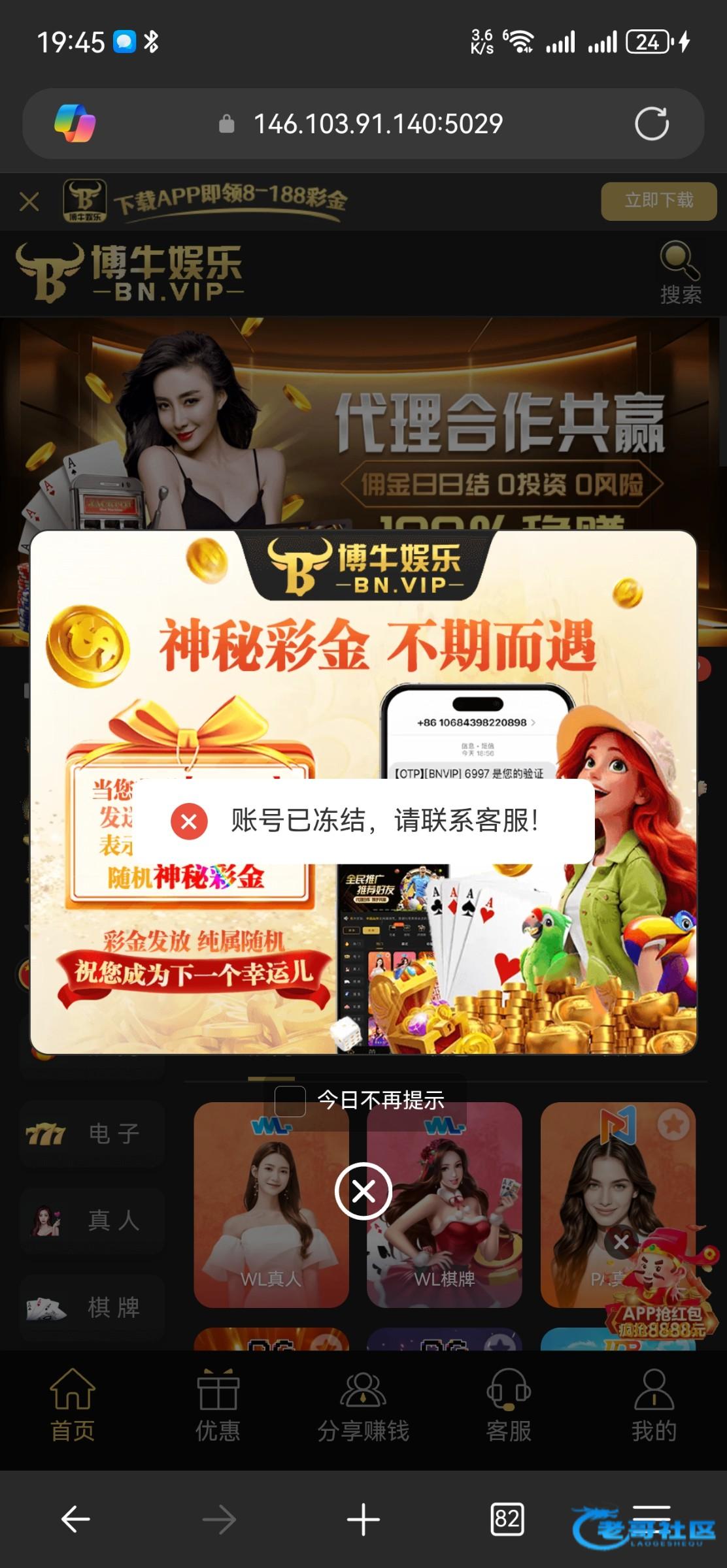
Task: Close the APP抢红包 floating ad
Action: click(x=621, y=1242)
